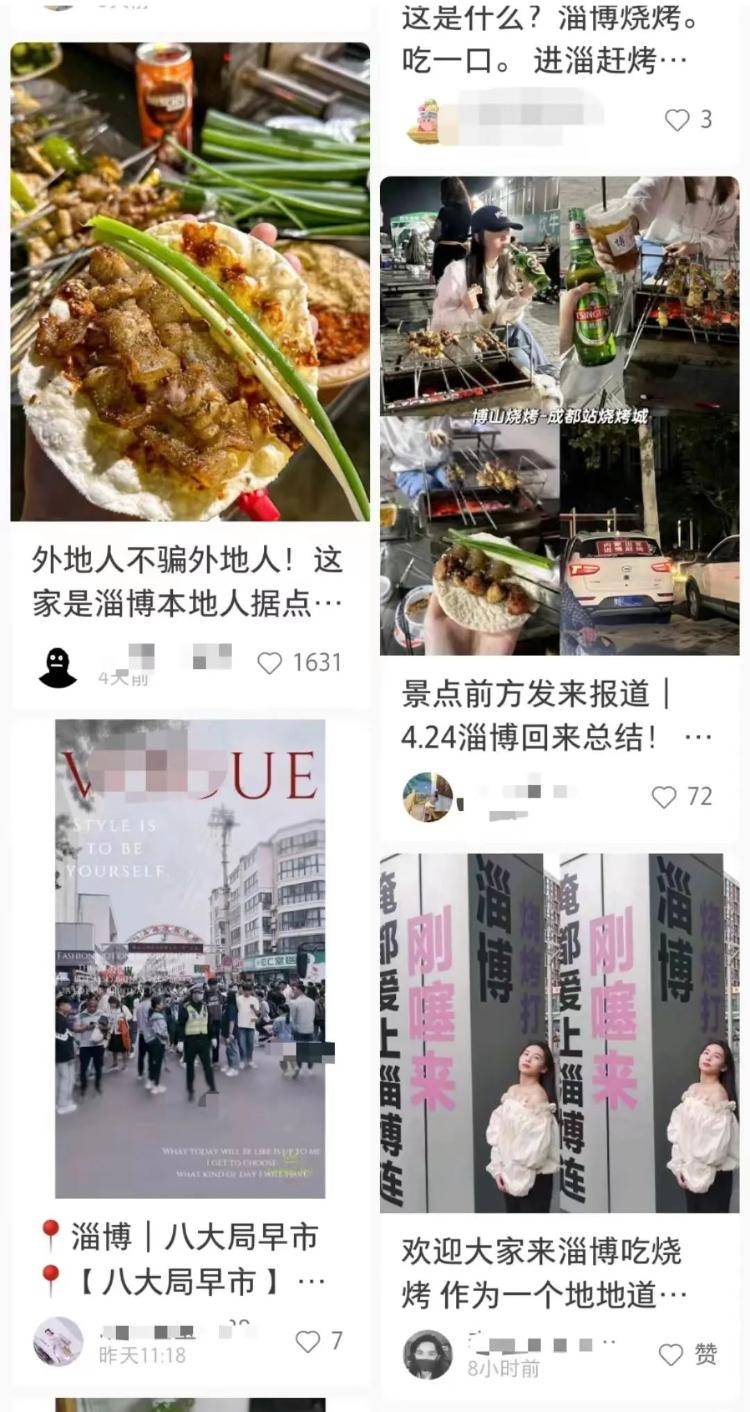The image size is (750, 1412).
Task: Like the 这是什么？淄博烧烤 post with 3 likes
Action: [677, 120]
